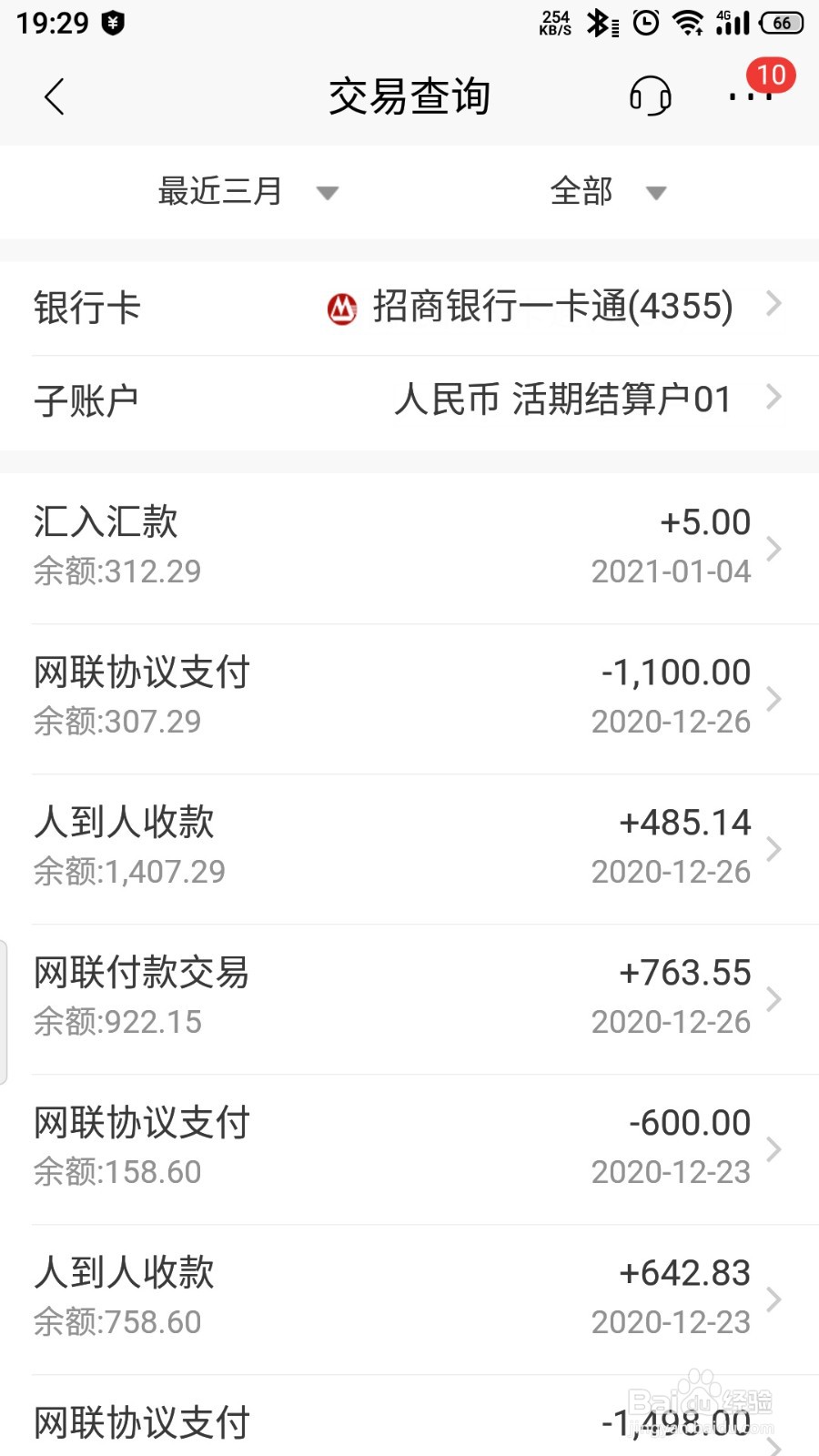View the 网联付款交易 +763.55 transaction
The height and width of the screenshot is (1456, 819).
point(409,999)
